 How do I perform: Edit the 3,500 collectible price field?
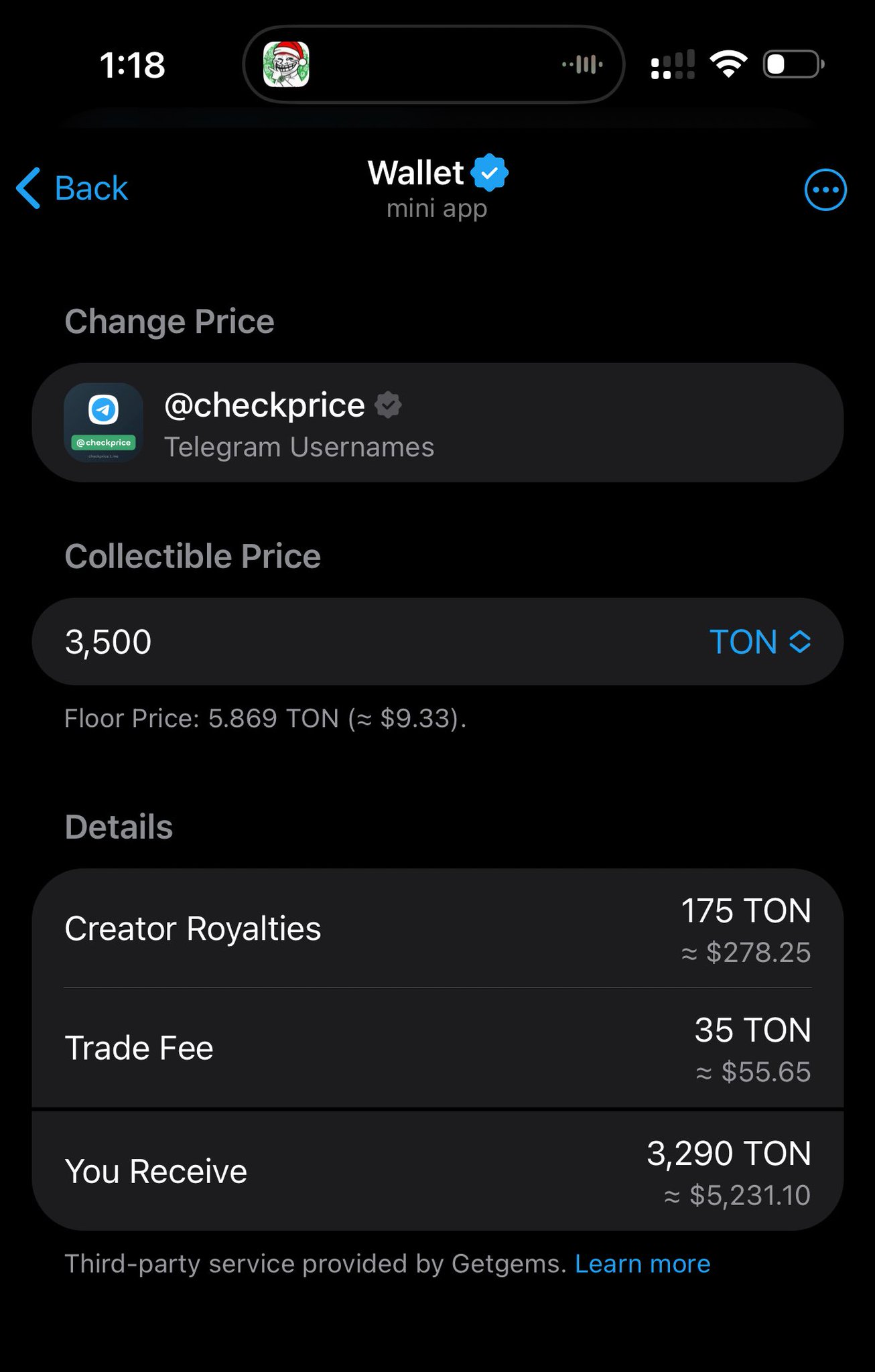click(x=335, y=642)
